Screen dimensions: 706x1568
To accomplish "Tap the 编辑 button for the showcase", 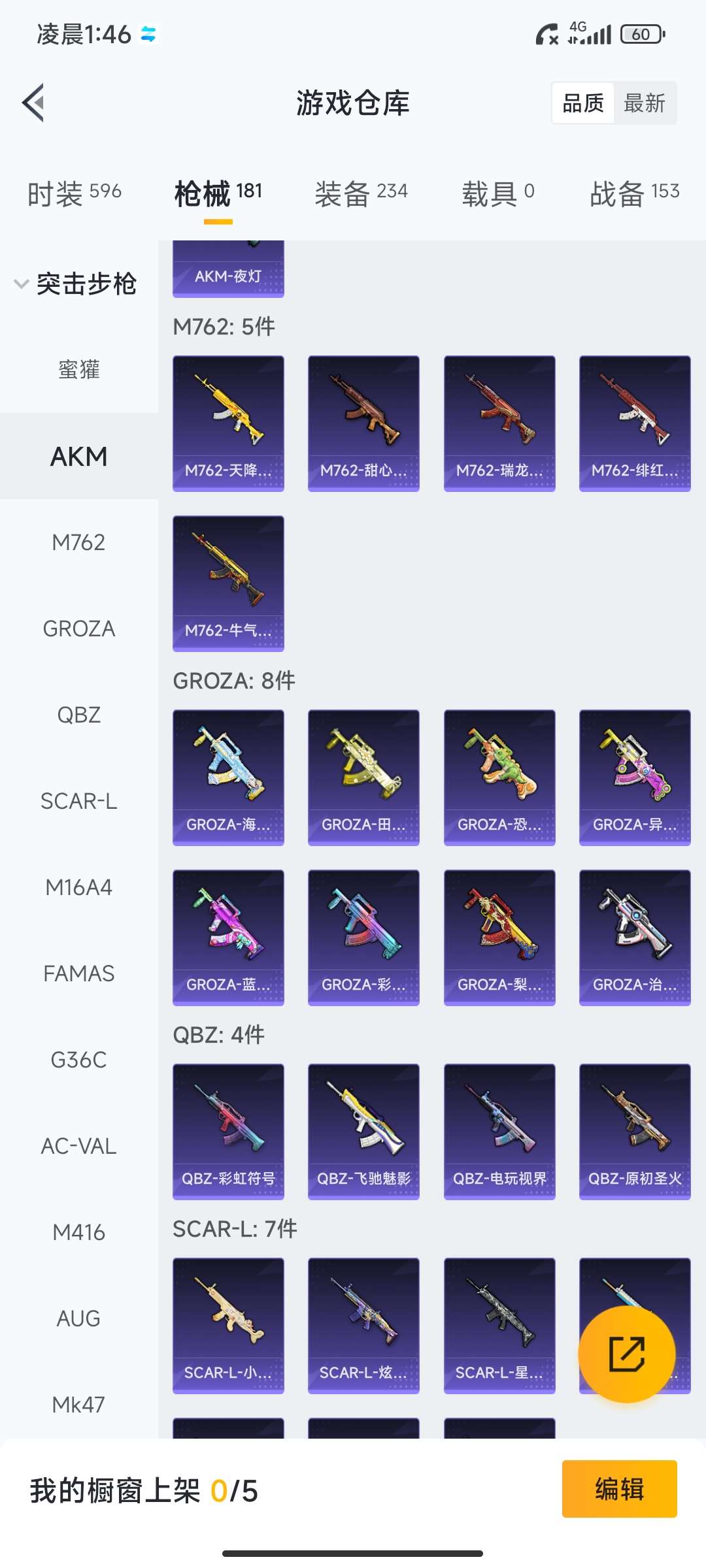I will [619, 1489].
